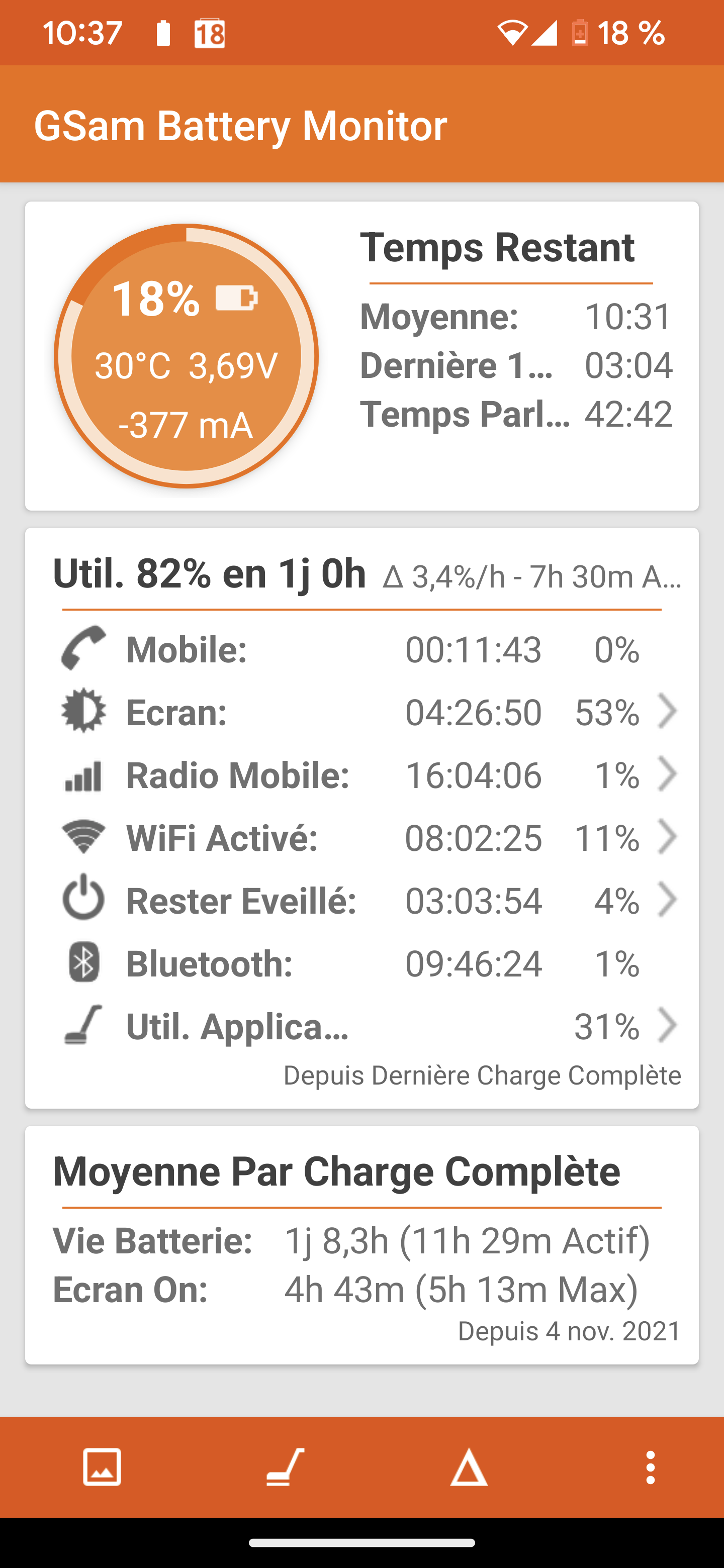Open Rester Eveillé wakelock details
724x1568 pixels.
pos(361,900)
